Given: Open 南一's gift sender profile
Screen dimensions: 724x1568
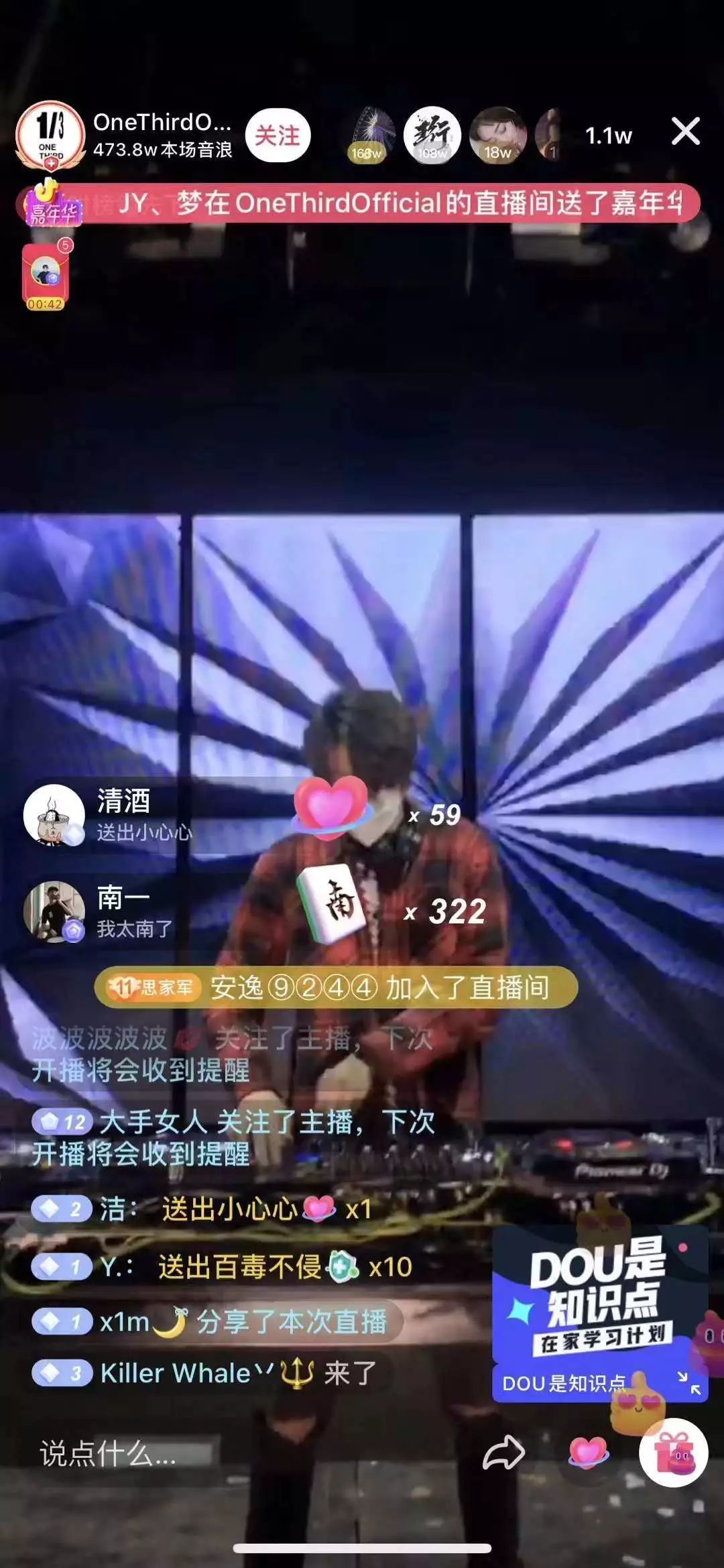Looking at the screenshot, I should 54,911.
